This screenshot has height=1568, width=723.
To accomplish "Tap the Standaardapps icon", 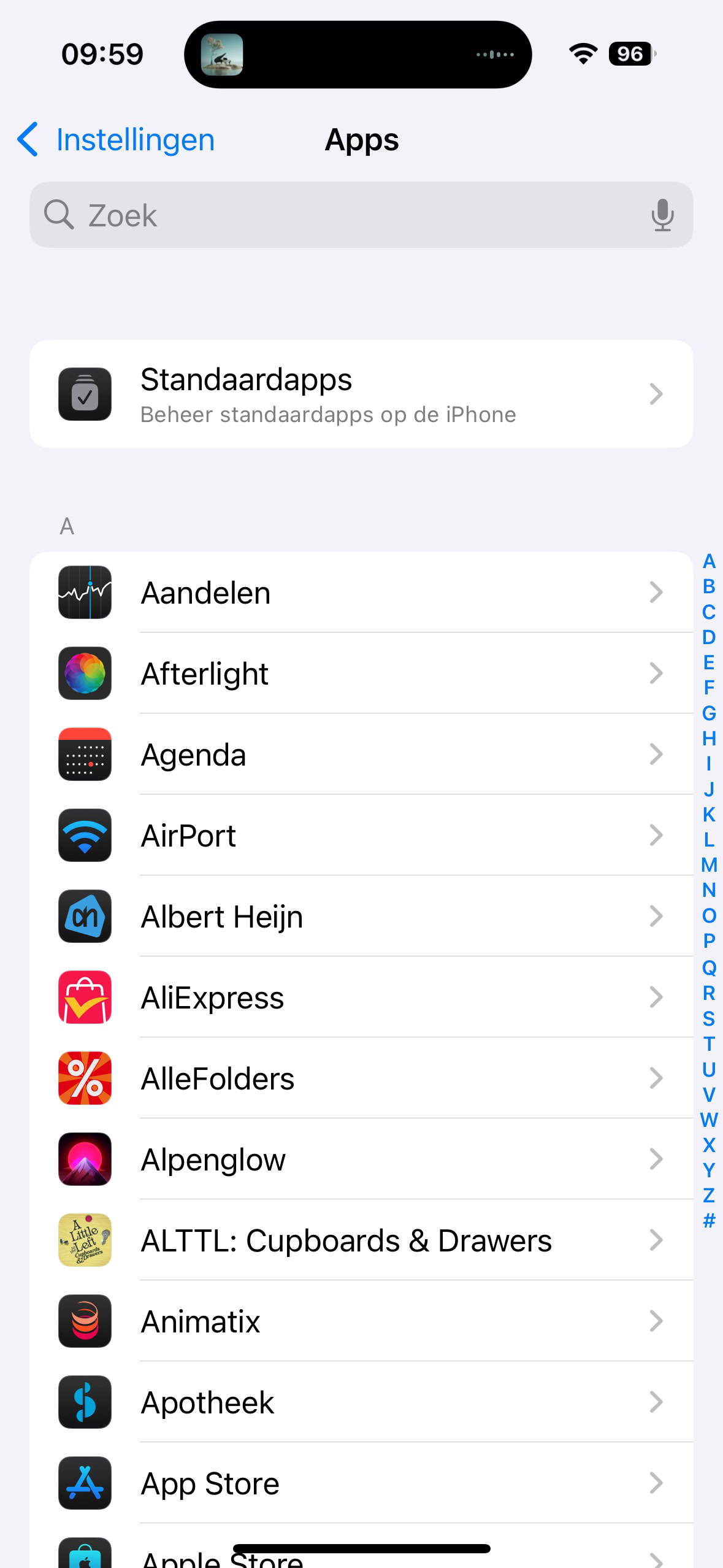I will pyautogui.click(x=85, y=394).
